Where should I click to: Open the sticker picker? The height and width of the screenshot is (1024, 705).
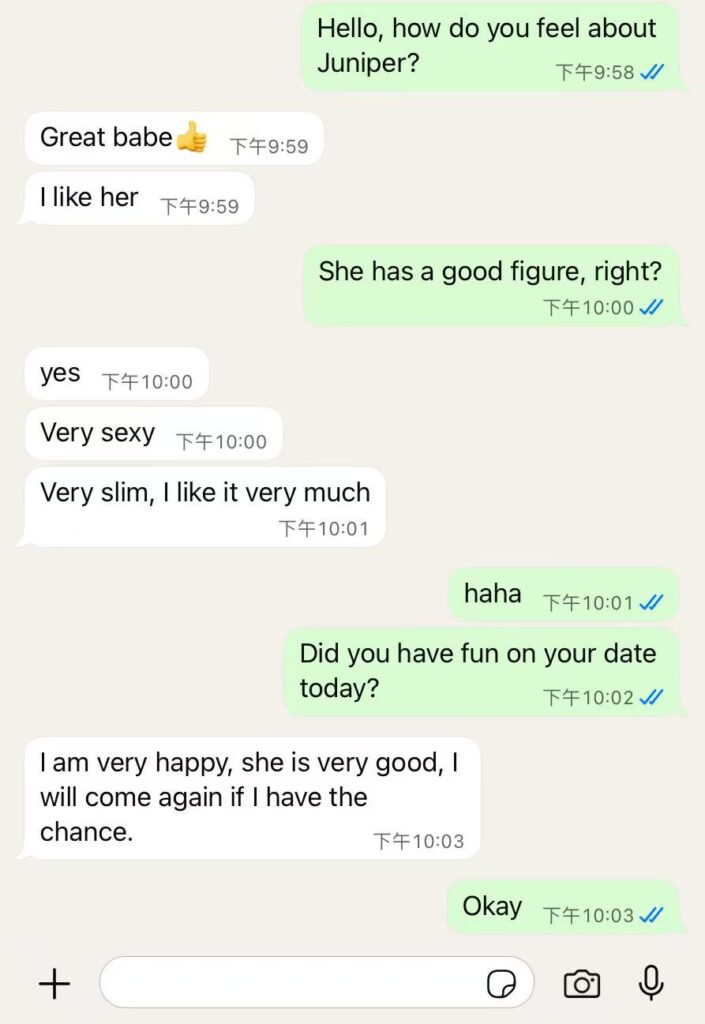coord(501,985)
